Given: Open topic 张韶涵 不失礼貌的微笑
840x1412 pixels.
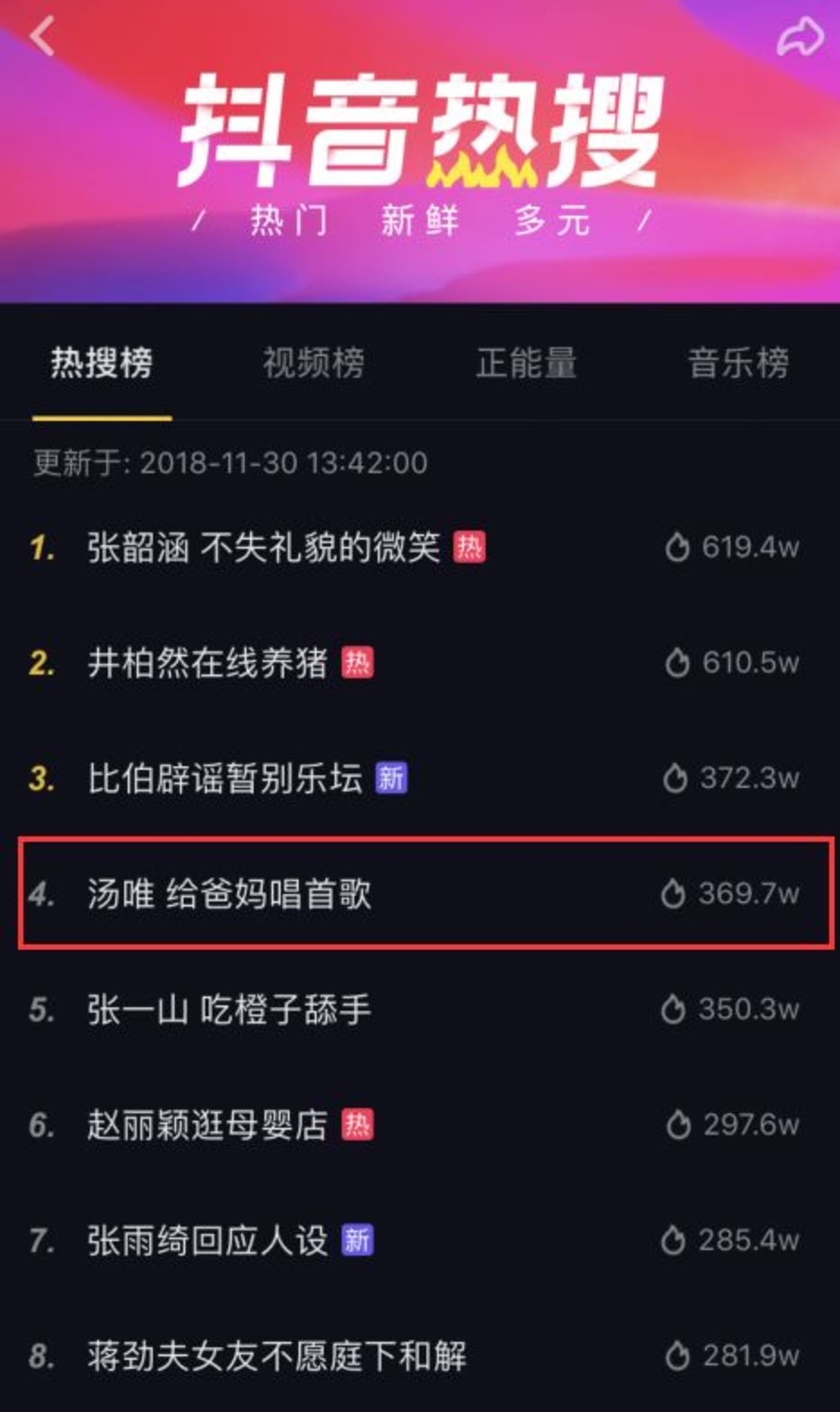Looking at the screenshot, I should click(x=420, y=547).
